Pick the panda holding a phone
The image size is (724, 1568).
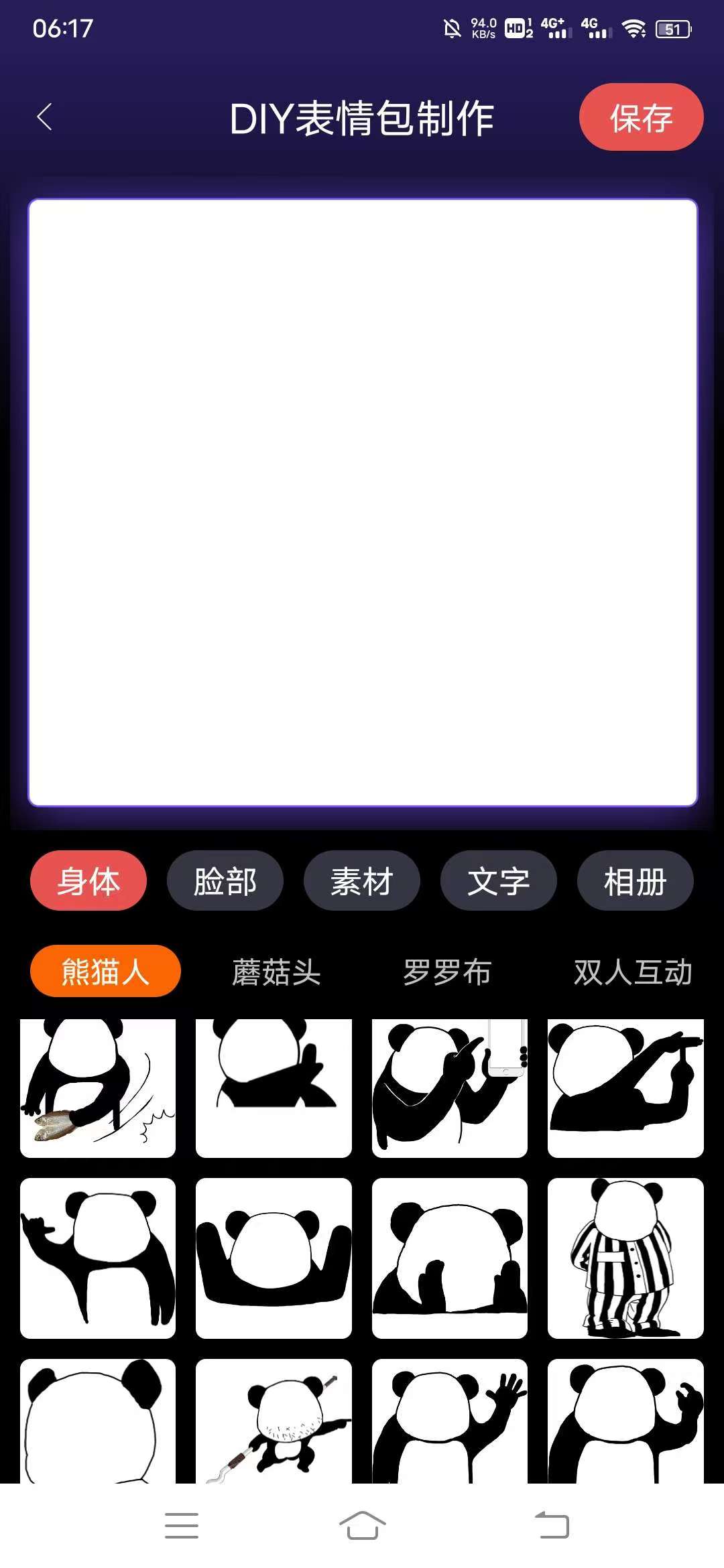(x=450, y=1088)
